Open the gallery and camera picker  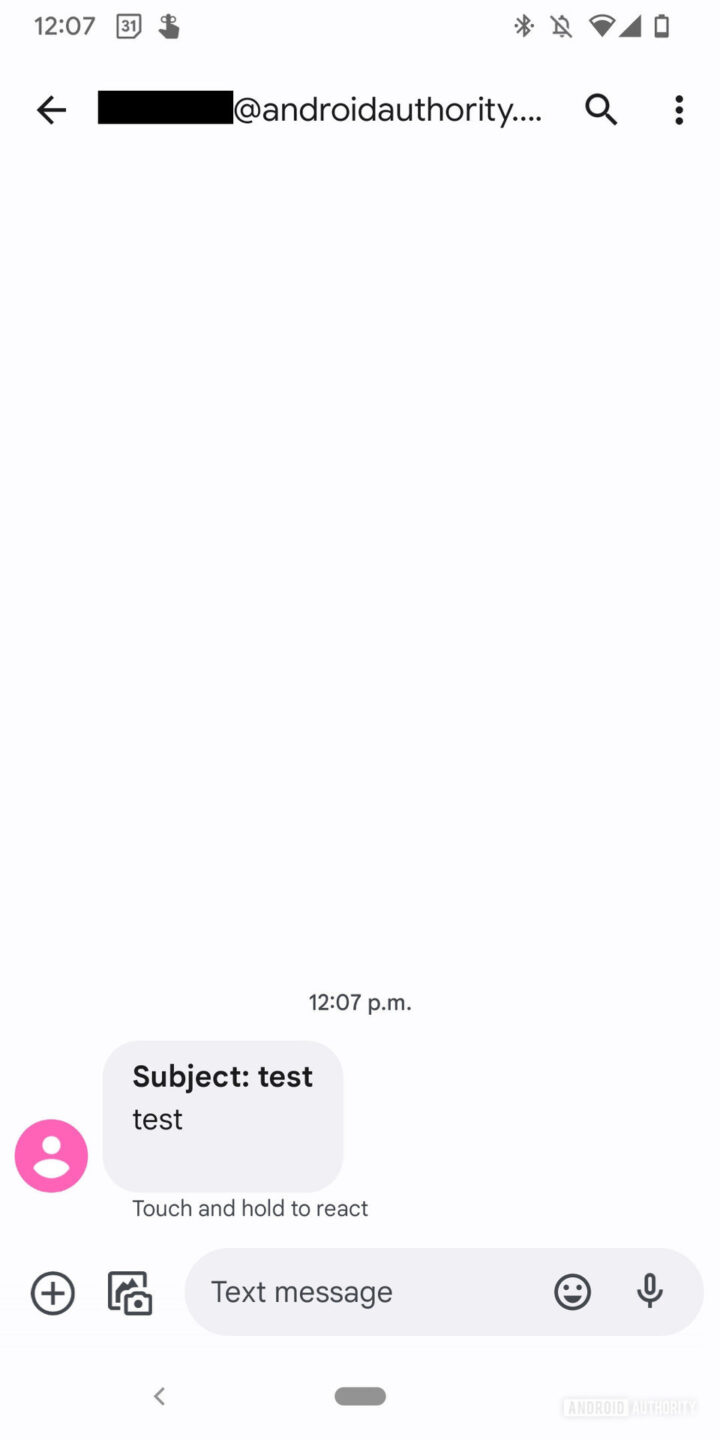[x=130, y=1292]
